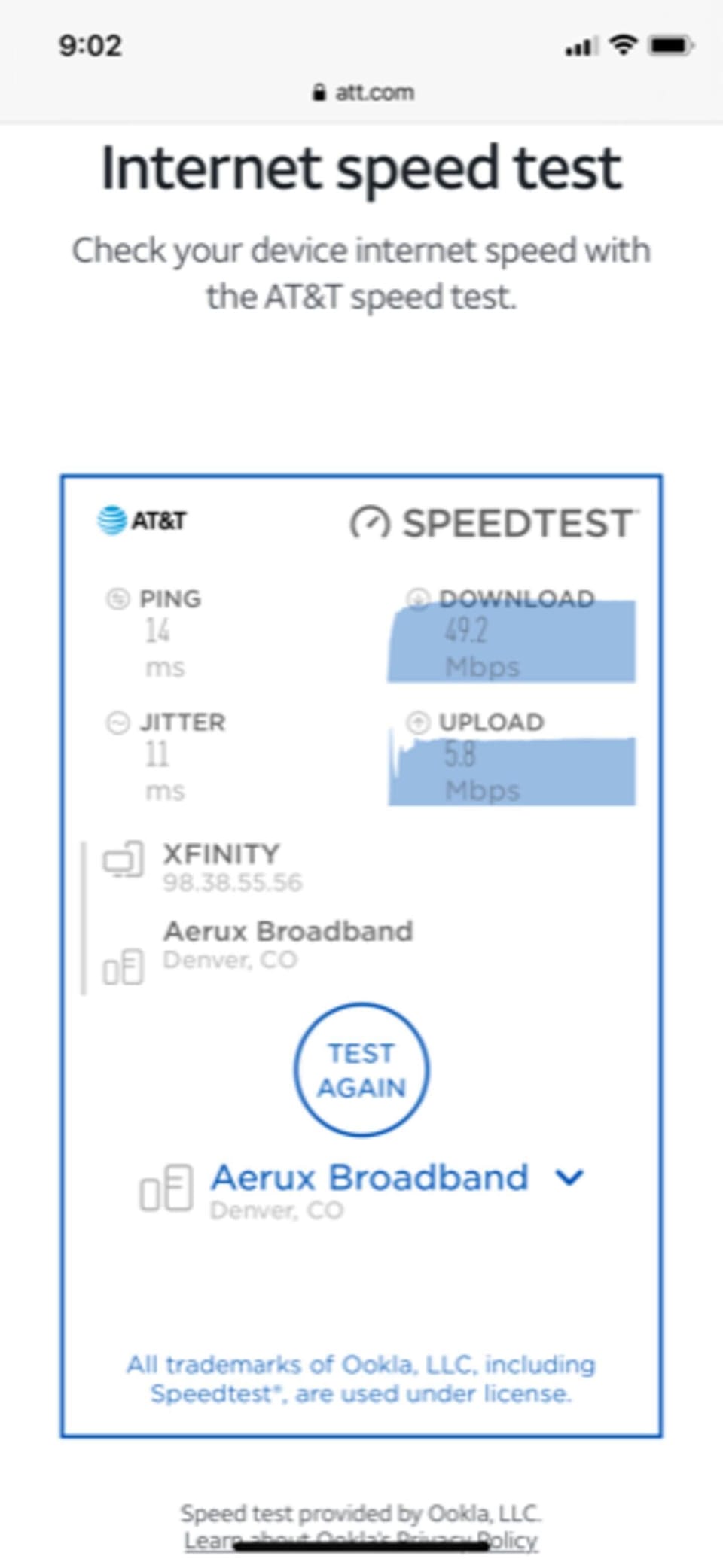Select the Aerux Broadband server devices icon

[x=123, y=967]
